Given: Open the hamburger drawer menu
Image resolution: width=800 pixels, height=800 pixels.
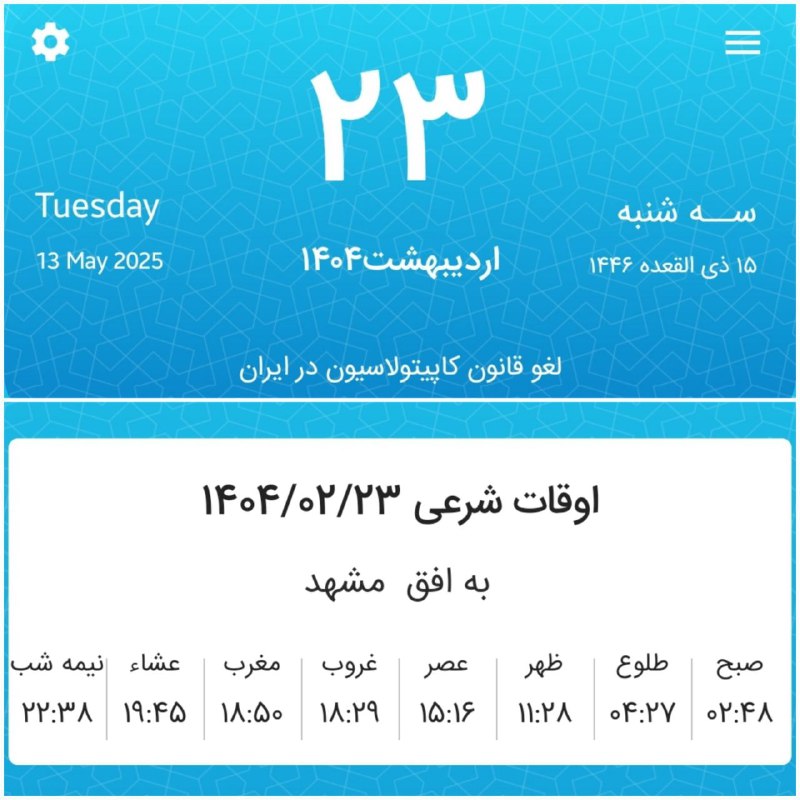Looking at the screenshot, I should (x=743, y=42).
